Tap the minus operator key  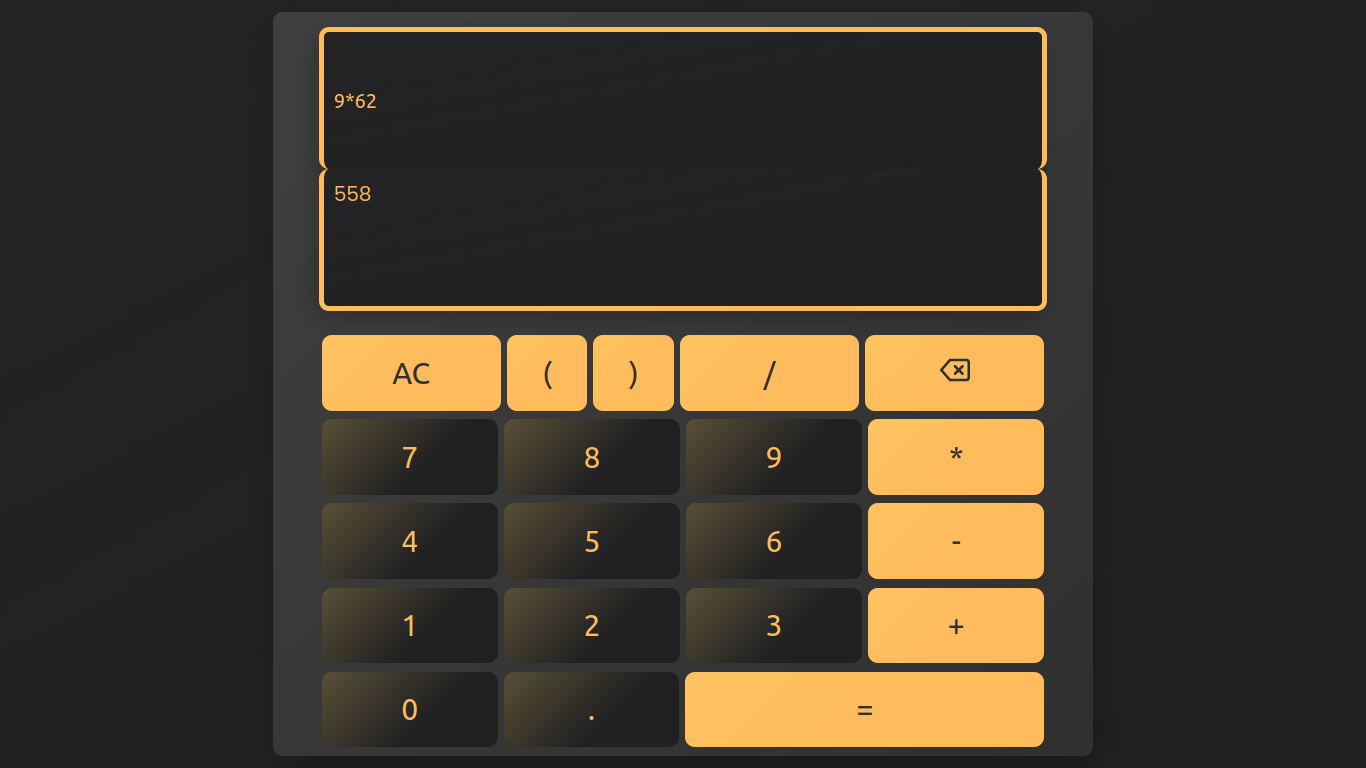(x=956, y=541)
